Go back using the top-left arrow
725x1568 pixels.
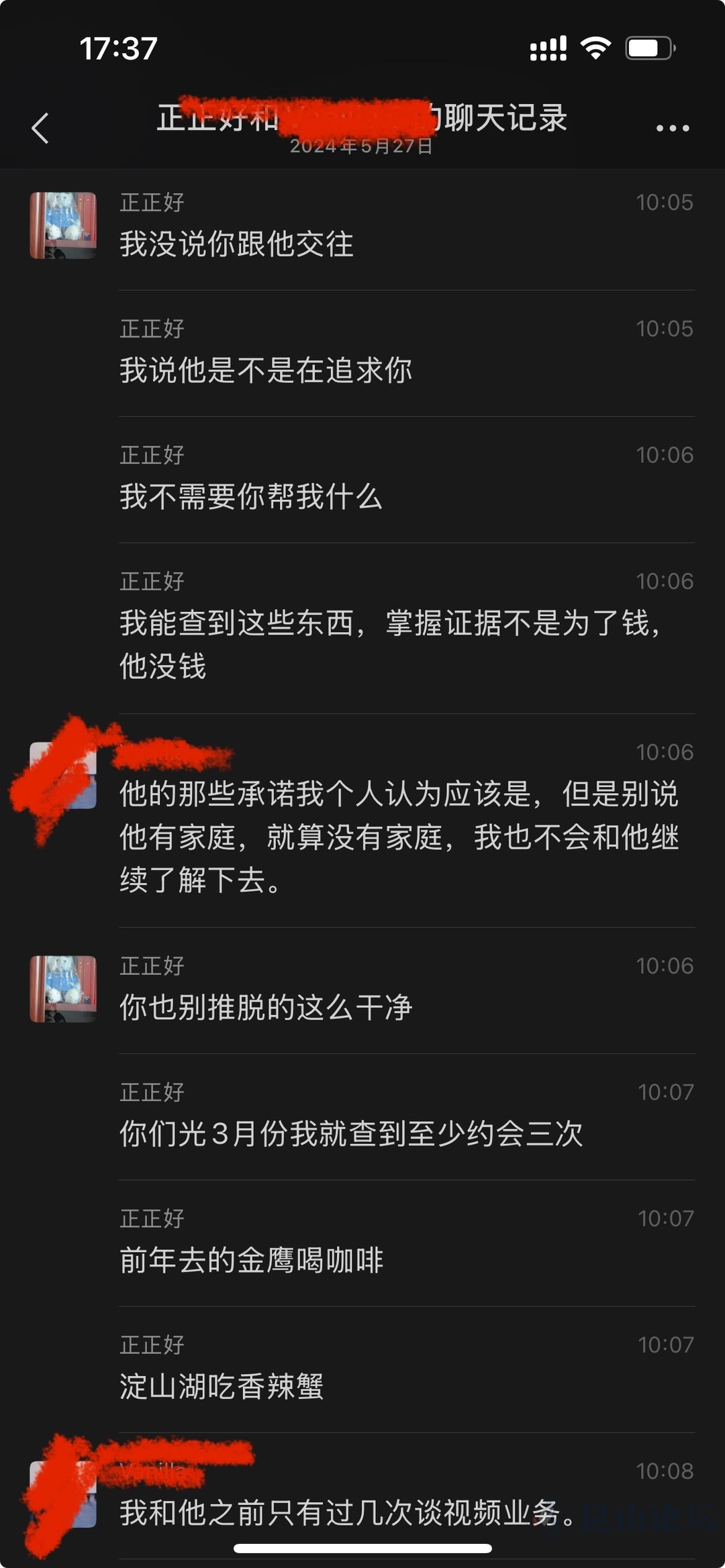[x=40, y=127]
